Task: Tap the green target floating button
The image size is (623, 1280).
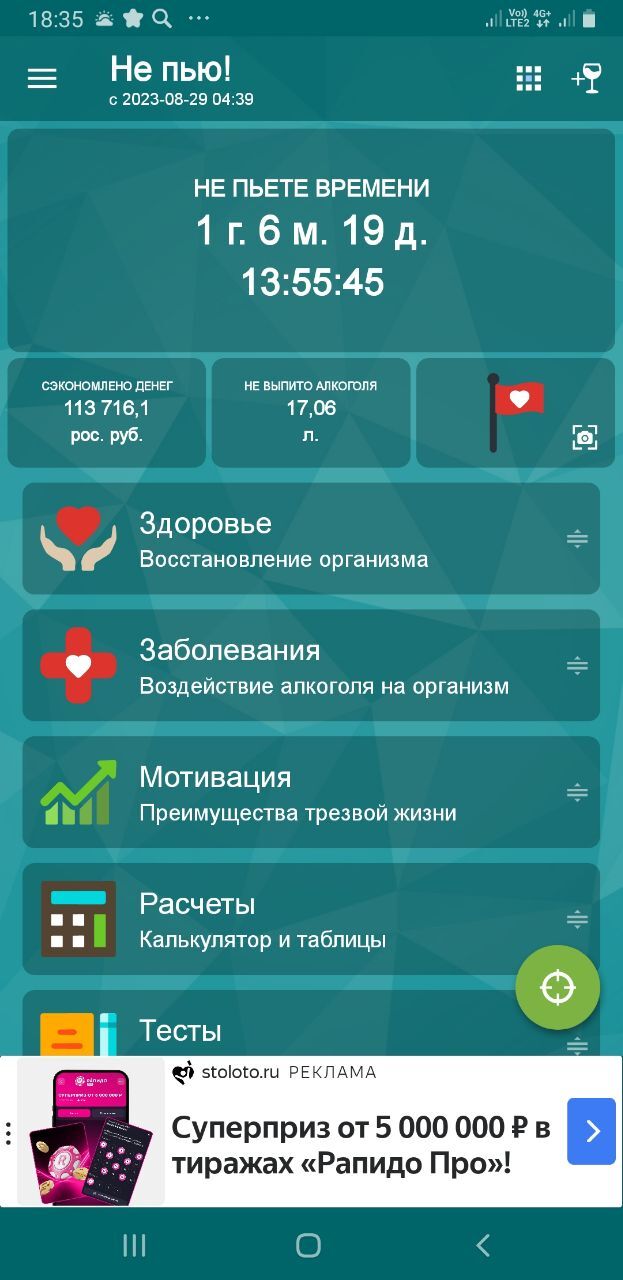Action: click(x=558, y=988)
